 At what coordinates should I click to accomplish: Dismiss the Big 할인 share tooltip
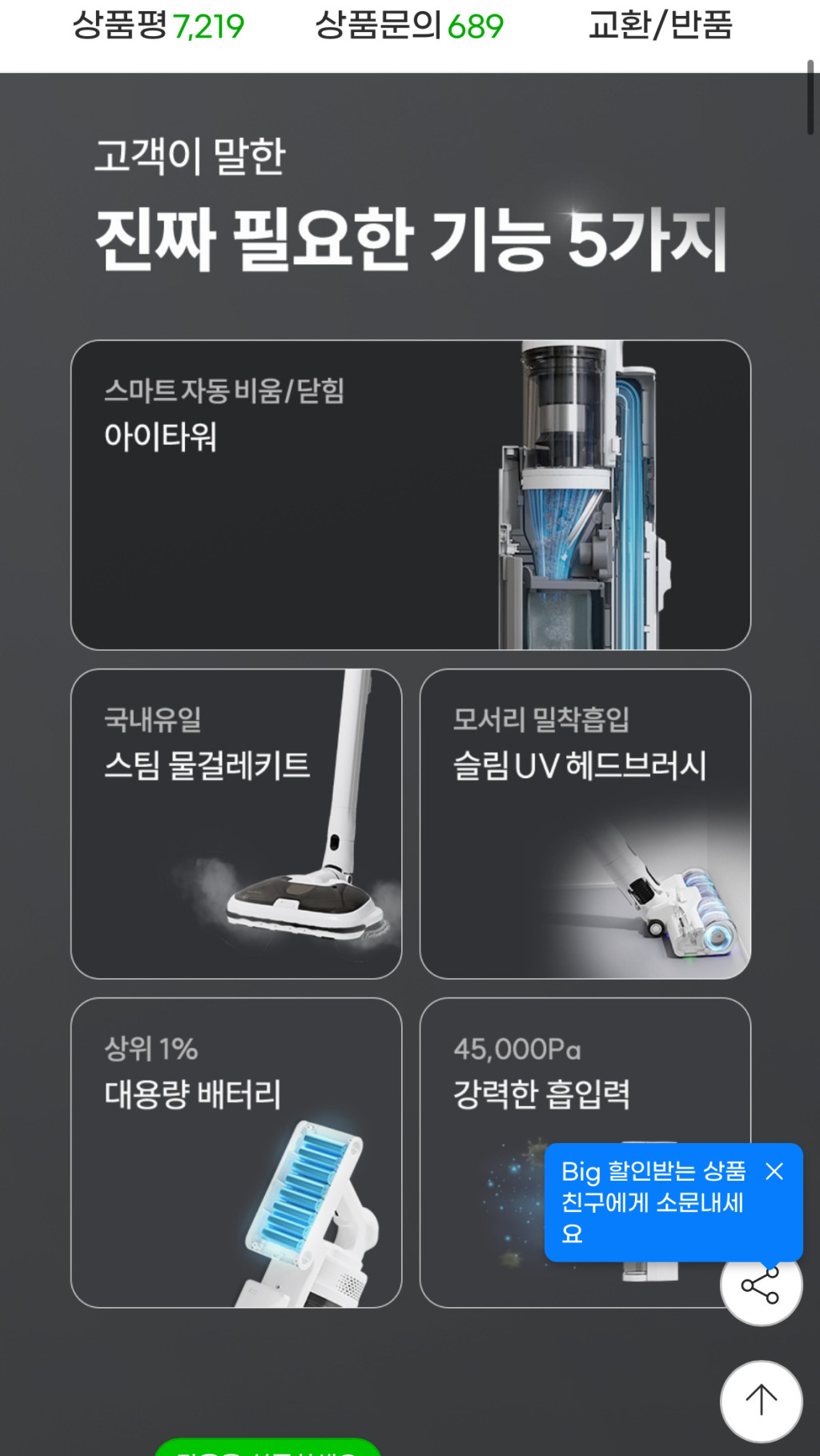coord(774,1172)
